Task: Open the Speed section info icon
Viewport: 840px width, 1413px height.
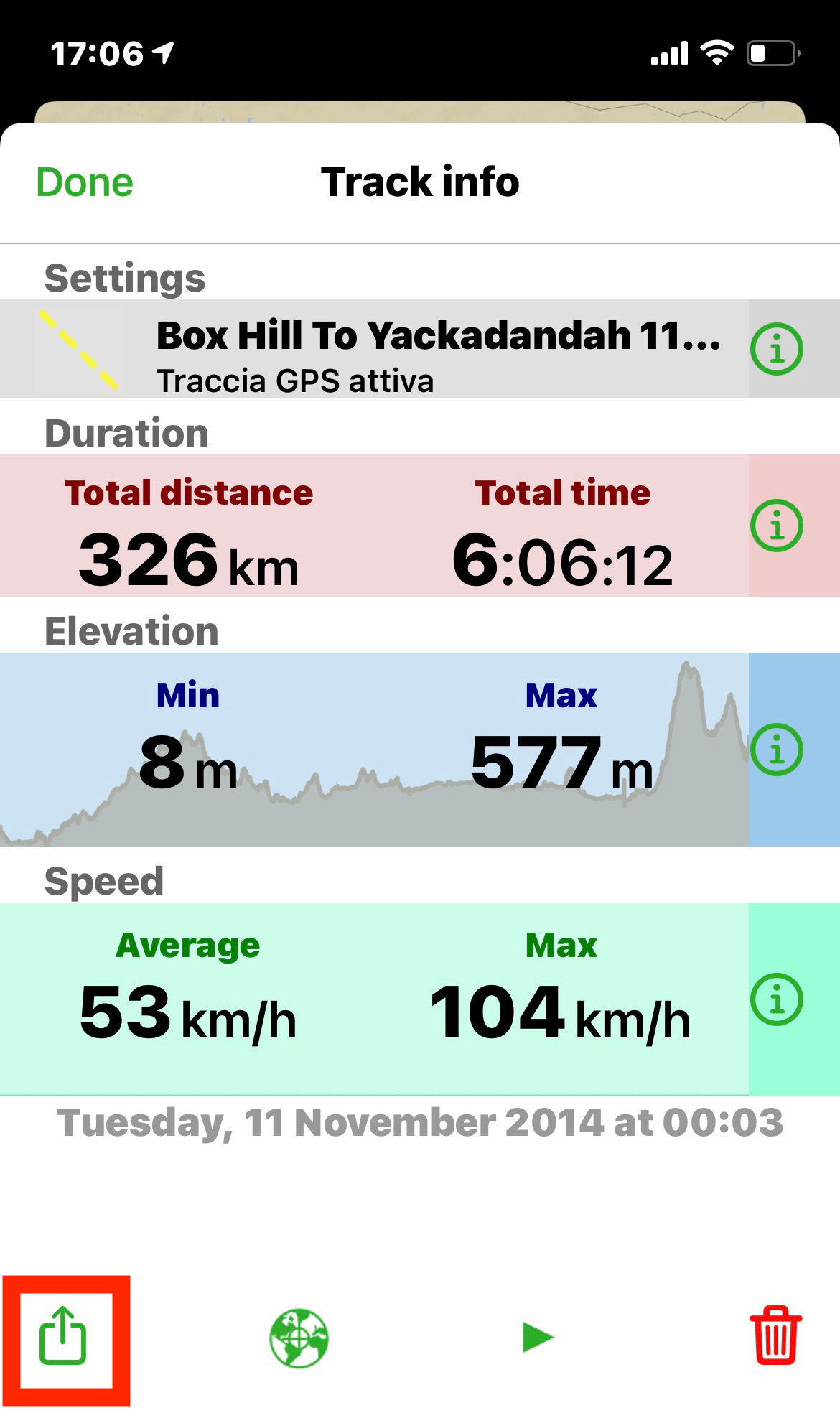Action: (776, 999)
